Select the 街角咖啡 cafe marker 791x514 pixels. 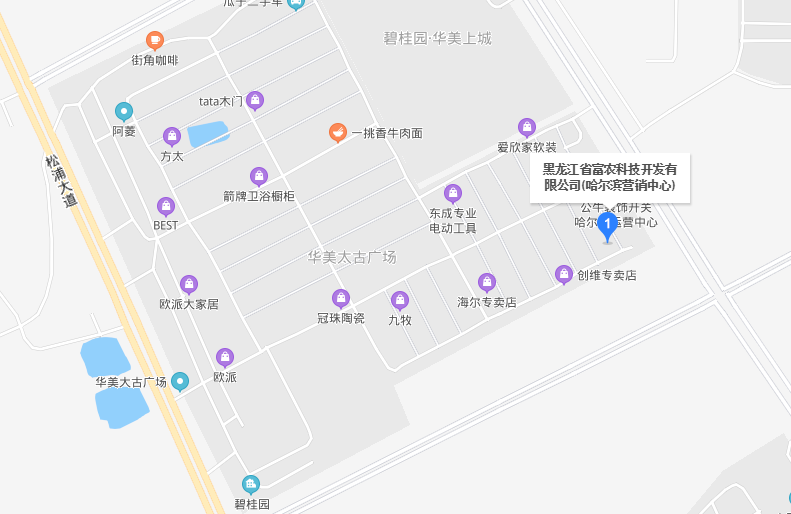[154, 40]
